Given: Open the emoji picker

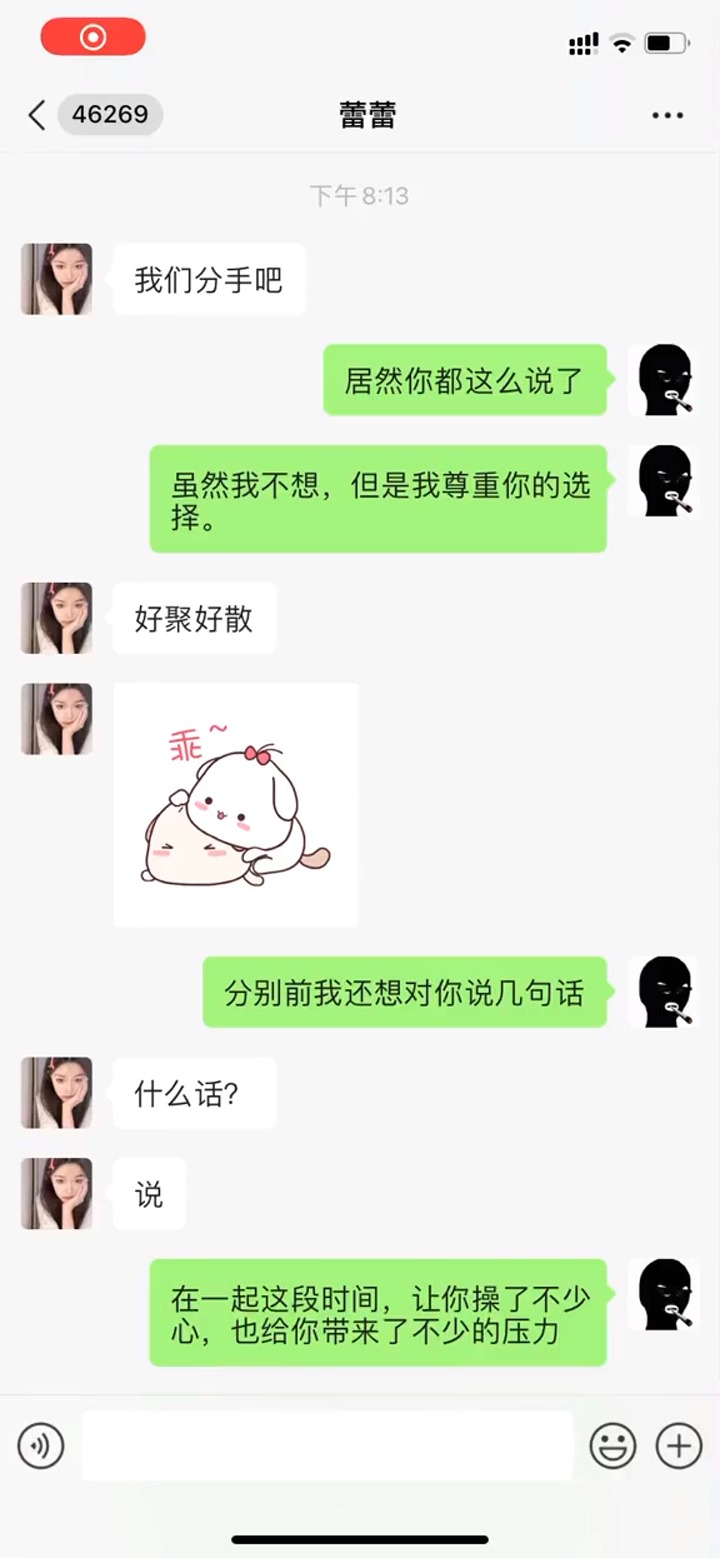Looking at the screenshot, I should click(613, 1446).
